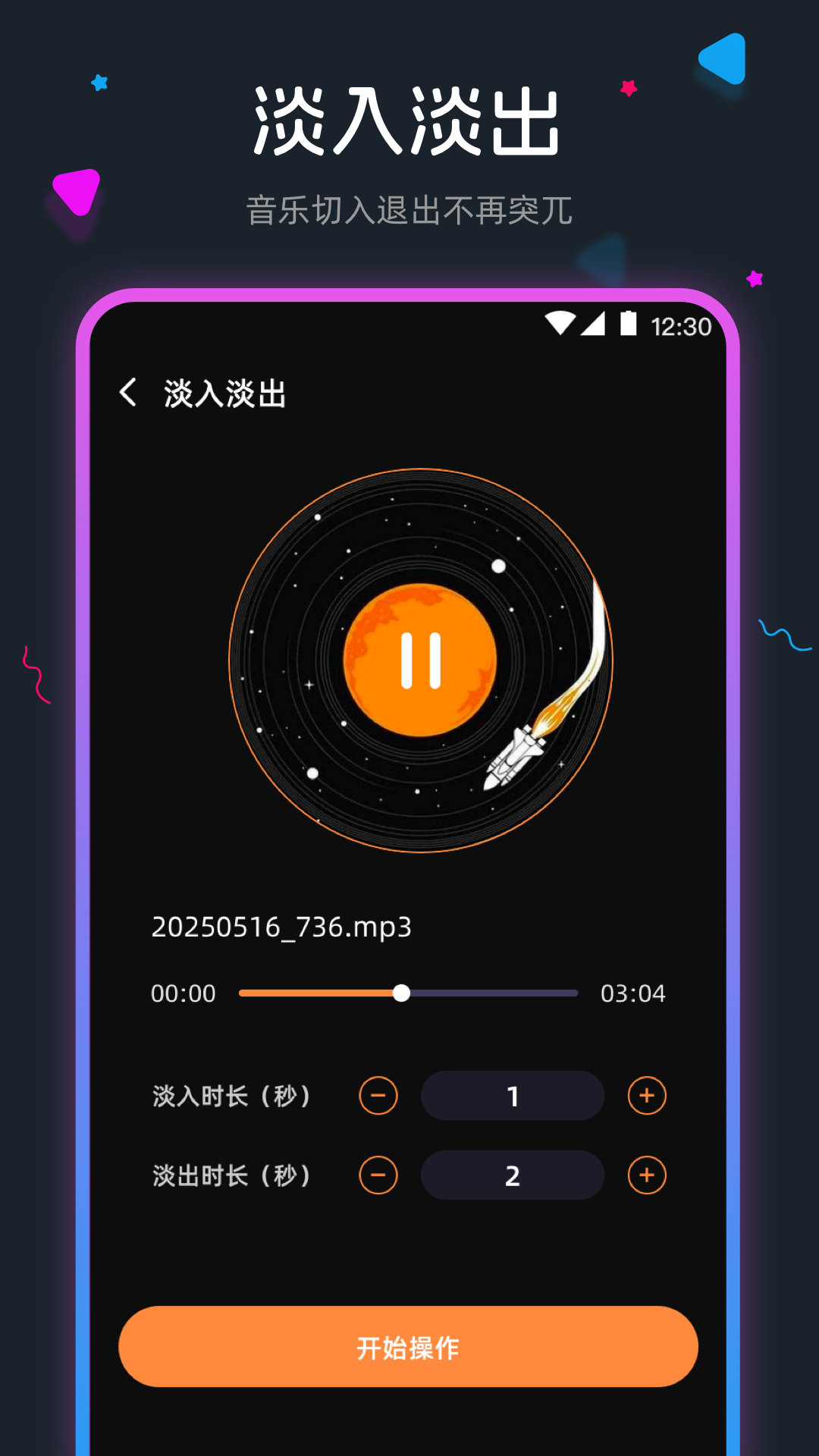Tap the fade-in duration value showing 1
This screenshot has width=819, height=1456.
(x=512, y=1096)
